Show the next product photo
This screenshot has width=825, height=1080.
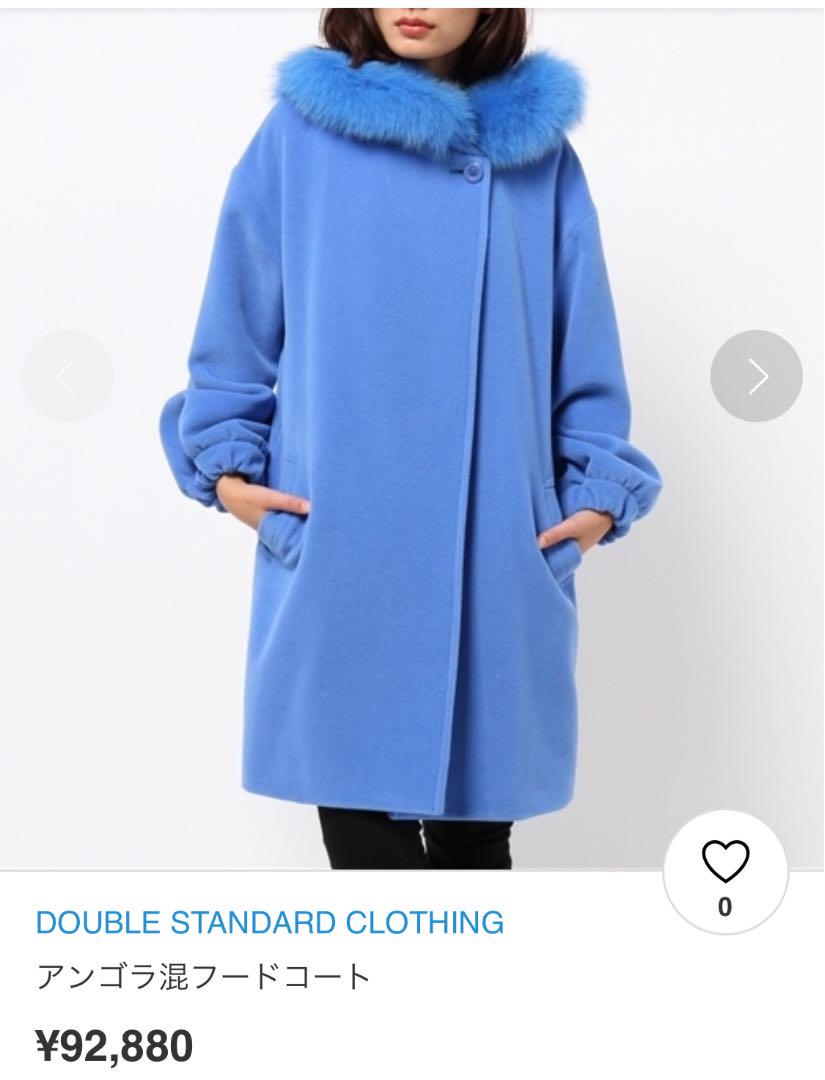[x=756, y=376]
